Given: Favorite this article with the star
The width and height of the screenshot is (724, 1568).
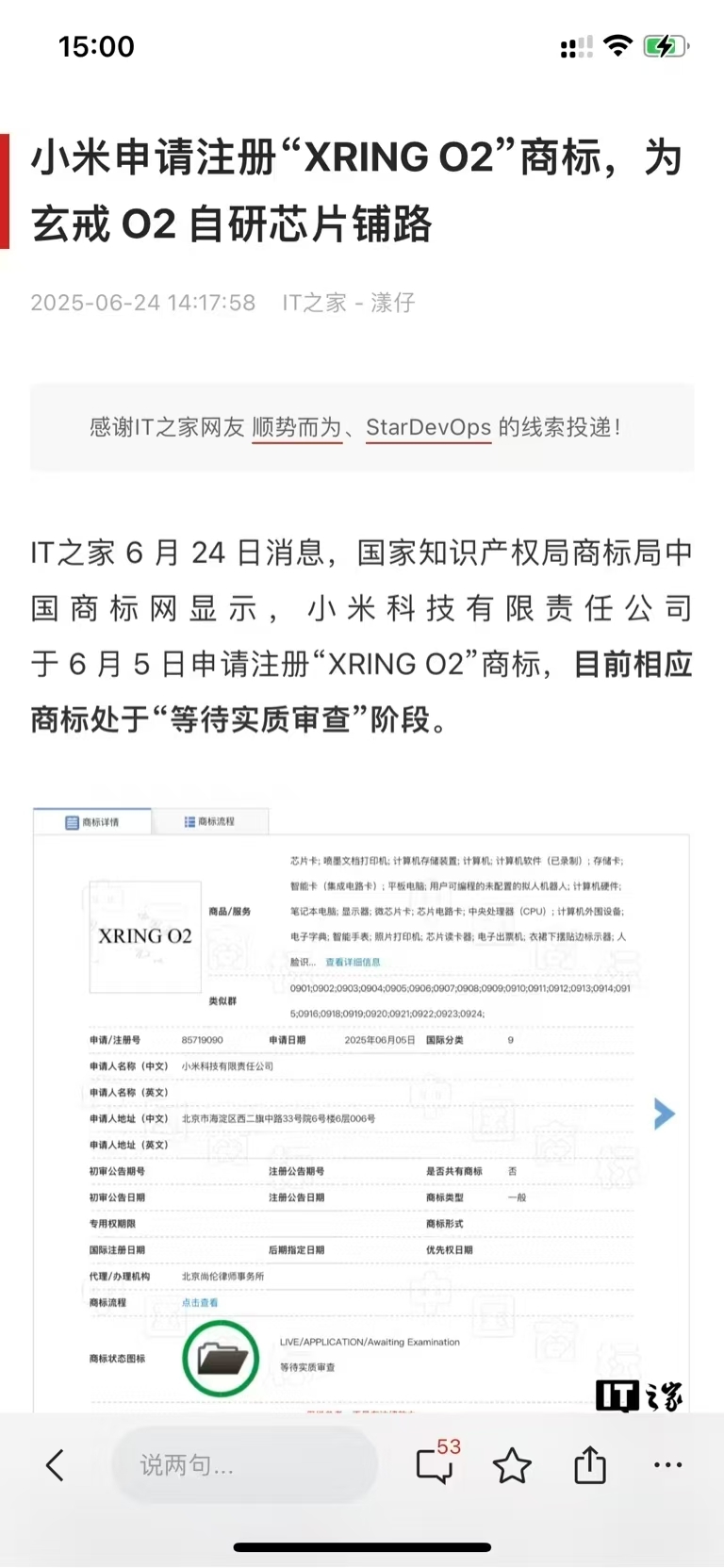Looking at the screenshot, I should coord(512,1465).
